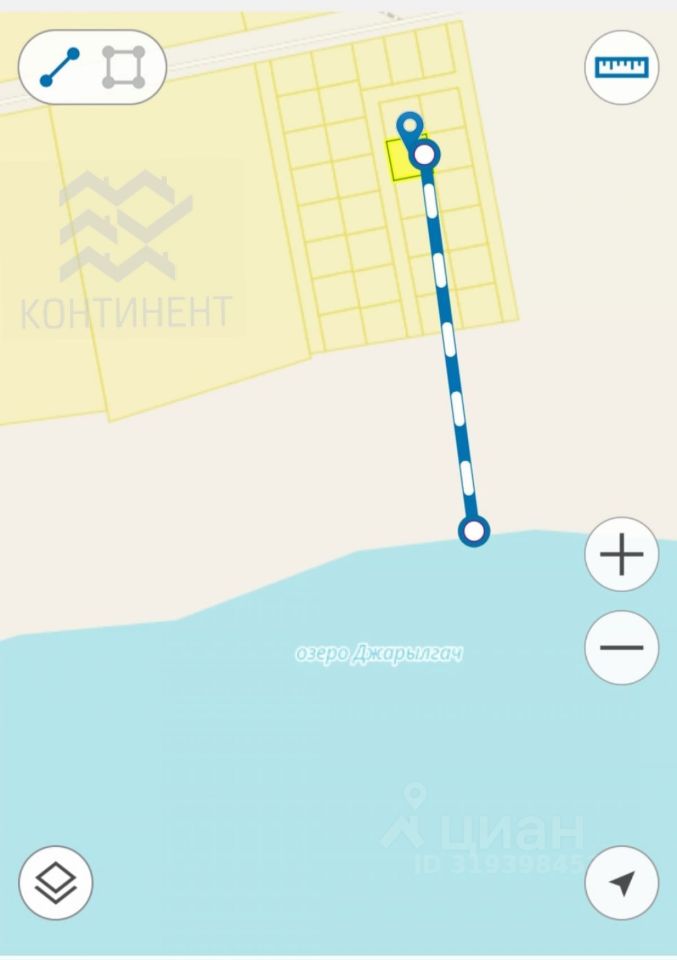Viewport: 677px width, 960px height.
Task: Select the line distance measurement mode
Action: 60,67
